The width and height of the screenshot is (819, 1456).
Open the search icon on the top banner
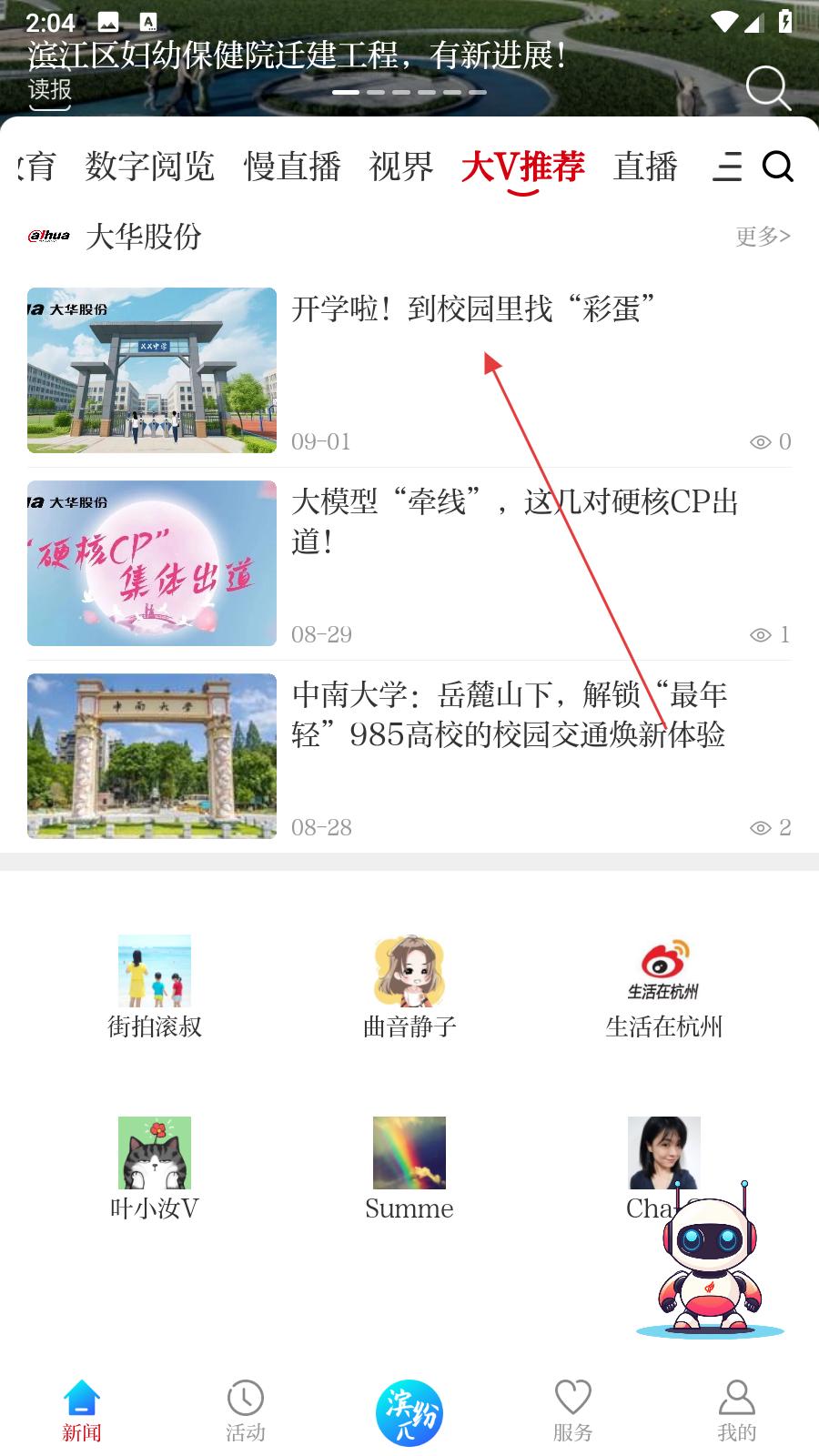(x=767, y=88)
